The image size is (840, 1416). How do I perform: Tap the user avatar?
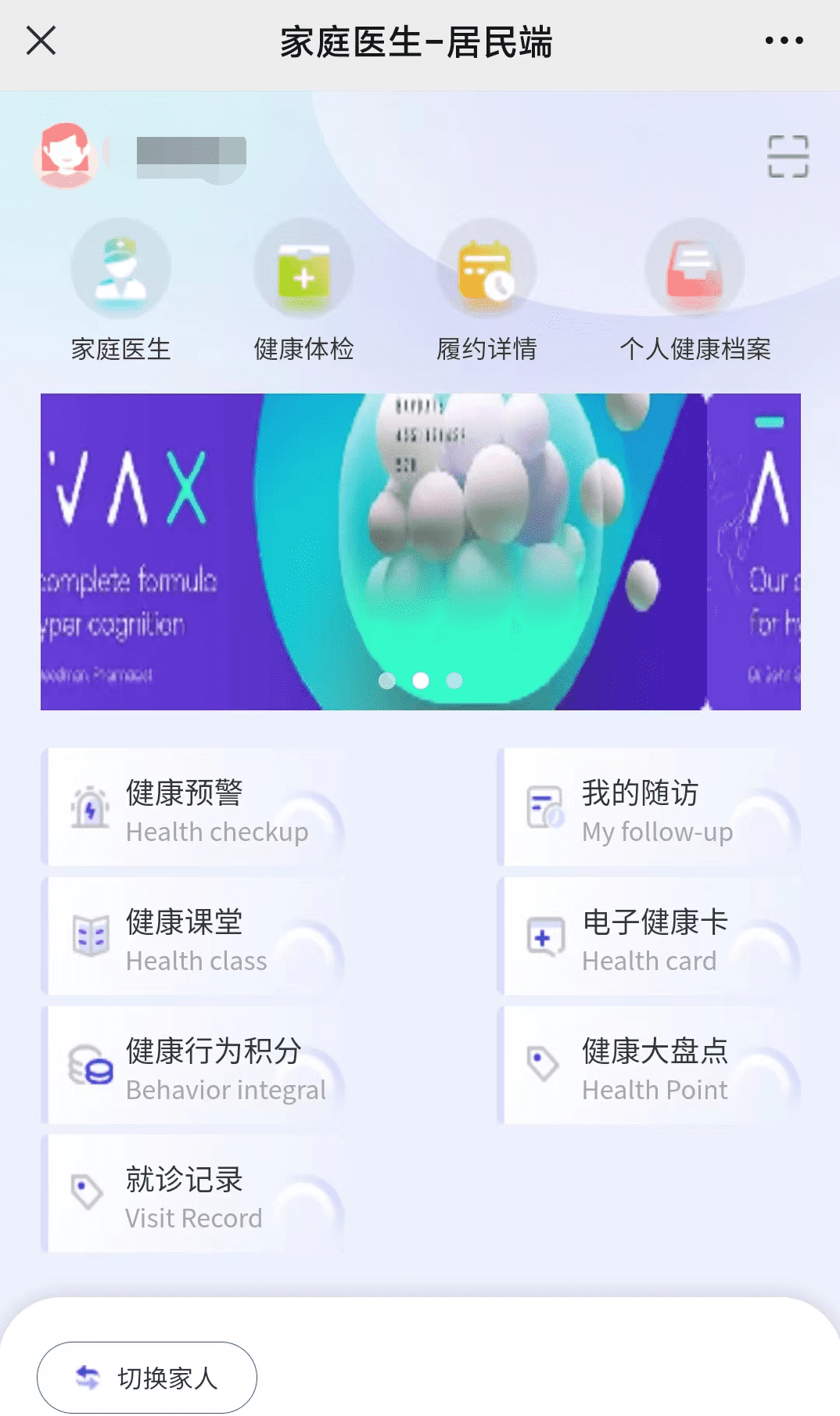click(x=66, y=155)
